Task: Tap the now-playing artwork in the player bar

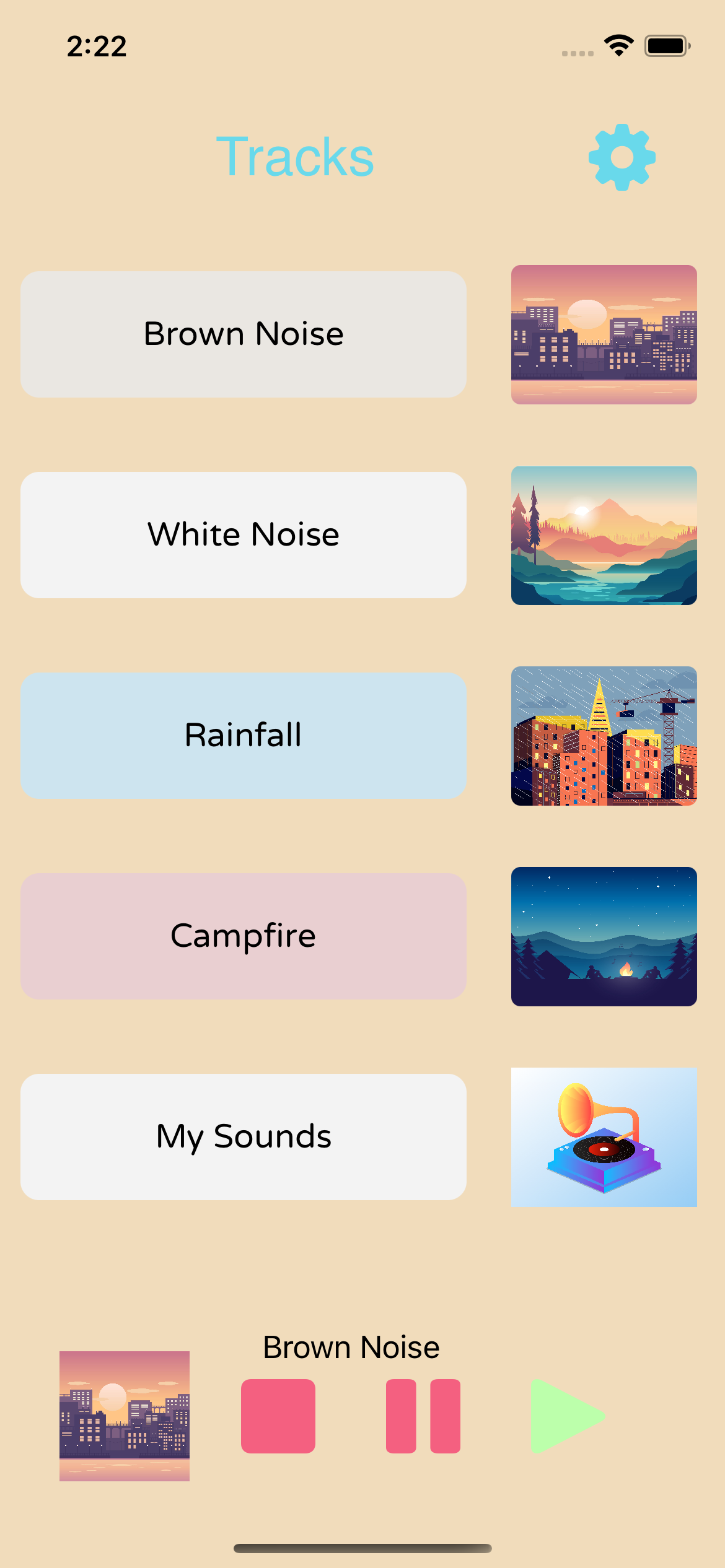Action: point(125,1416)
